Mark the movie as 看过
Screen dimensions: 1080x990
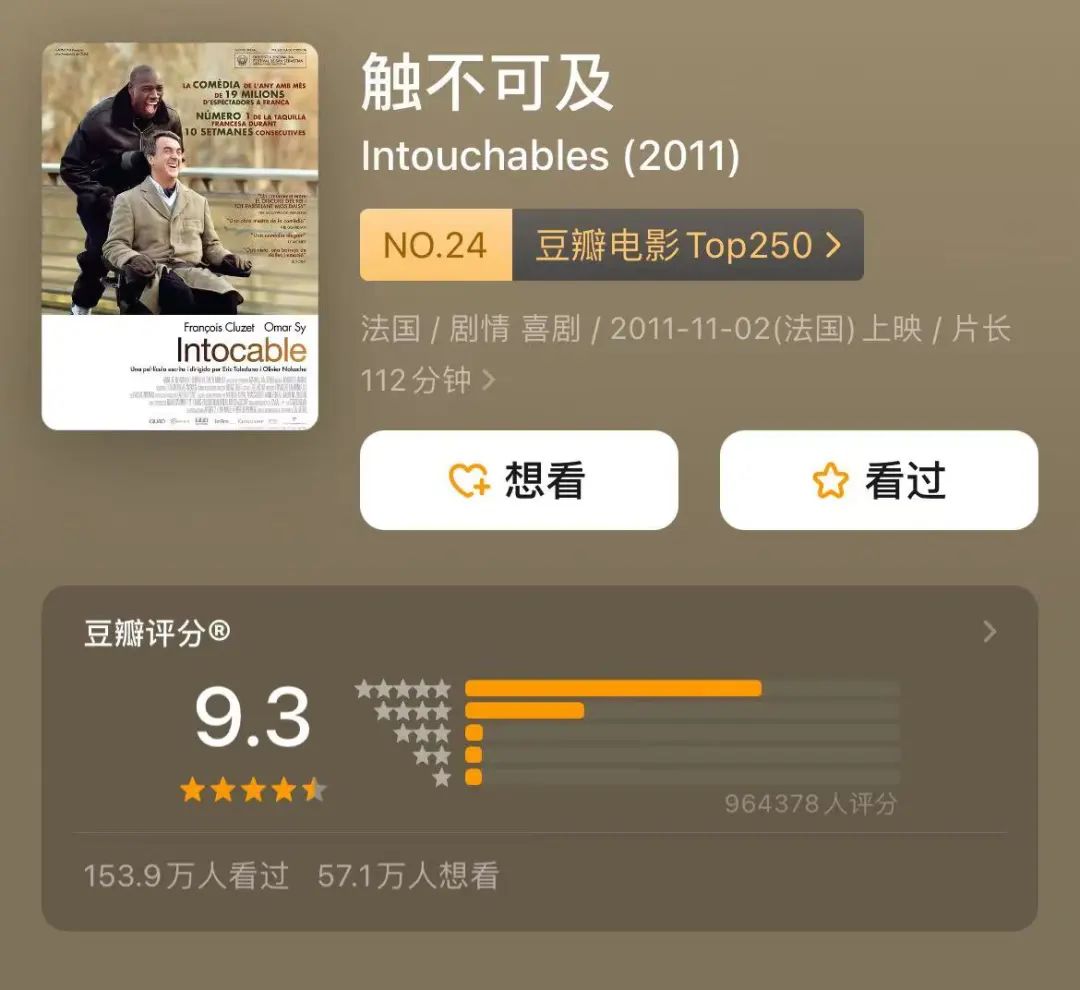pyautogui.click(x=878, y=481)
